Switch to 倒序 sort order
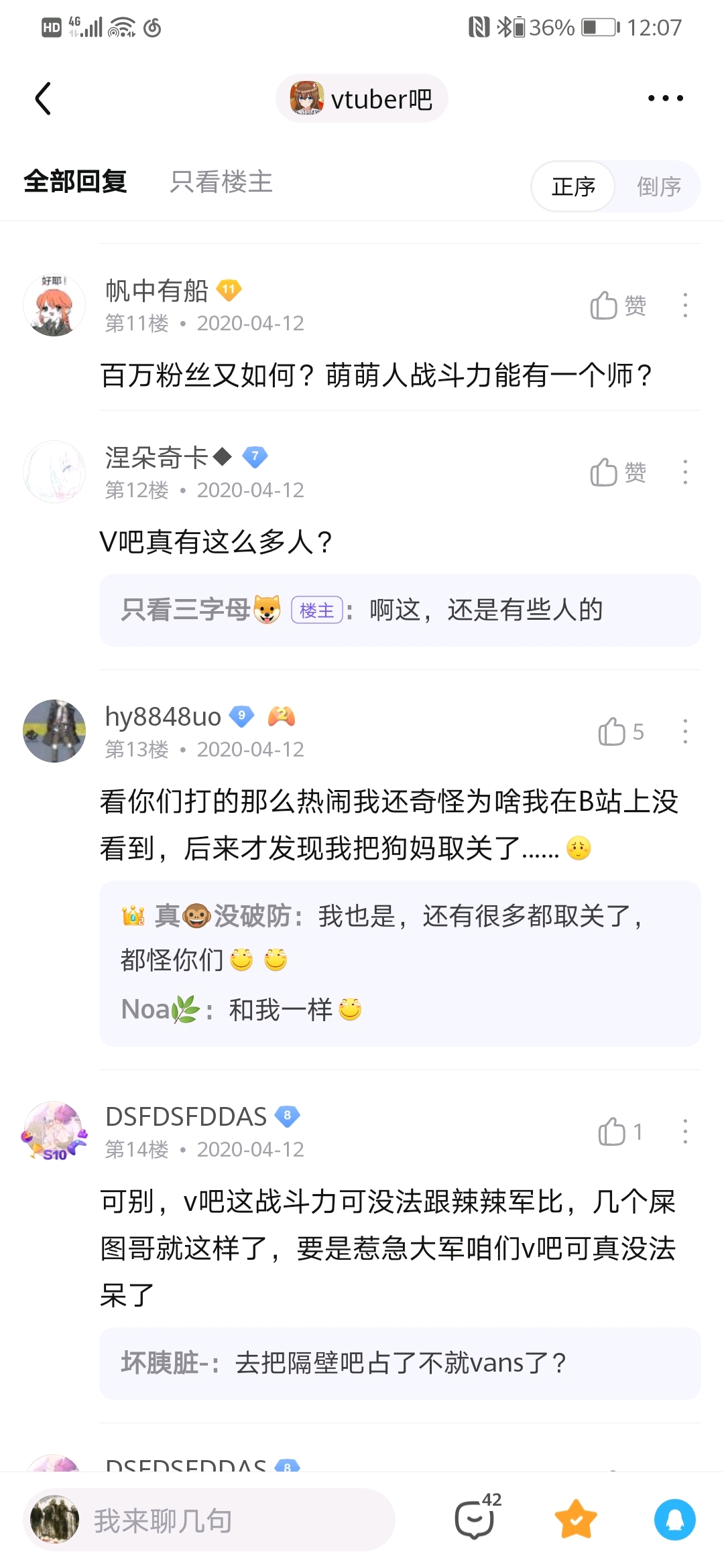This screenshot has width=724, height=1568. (x=658, y=186)
